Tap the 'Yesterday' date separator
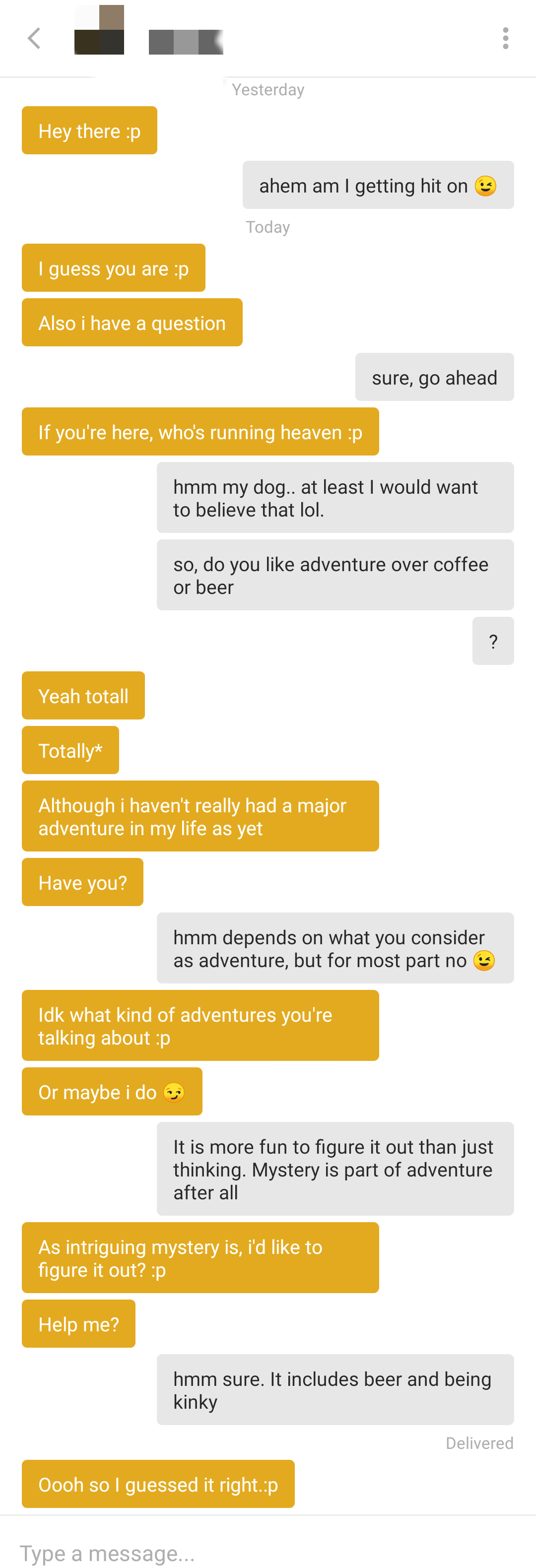536x1568 pixels. [268, 89]
